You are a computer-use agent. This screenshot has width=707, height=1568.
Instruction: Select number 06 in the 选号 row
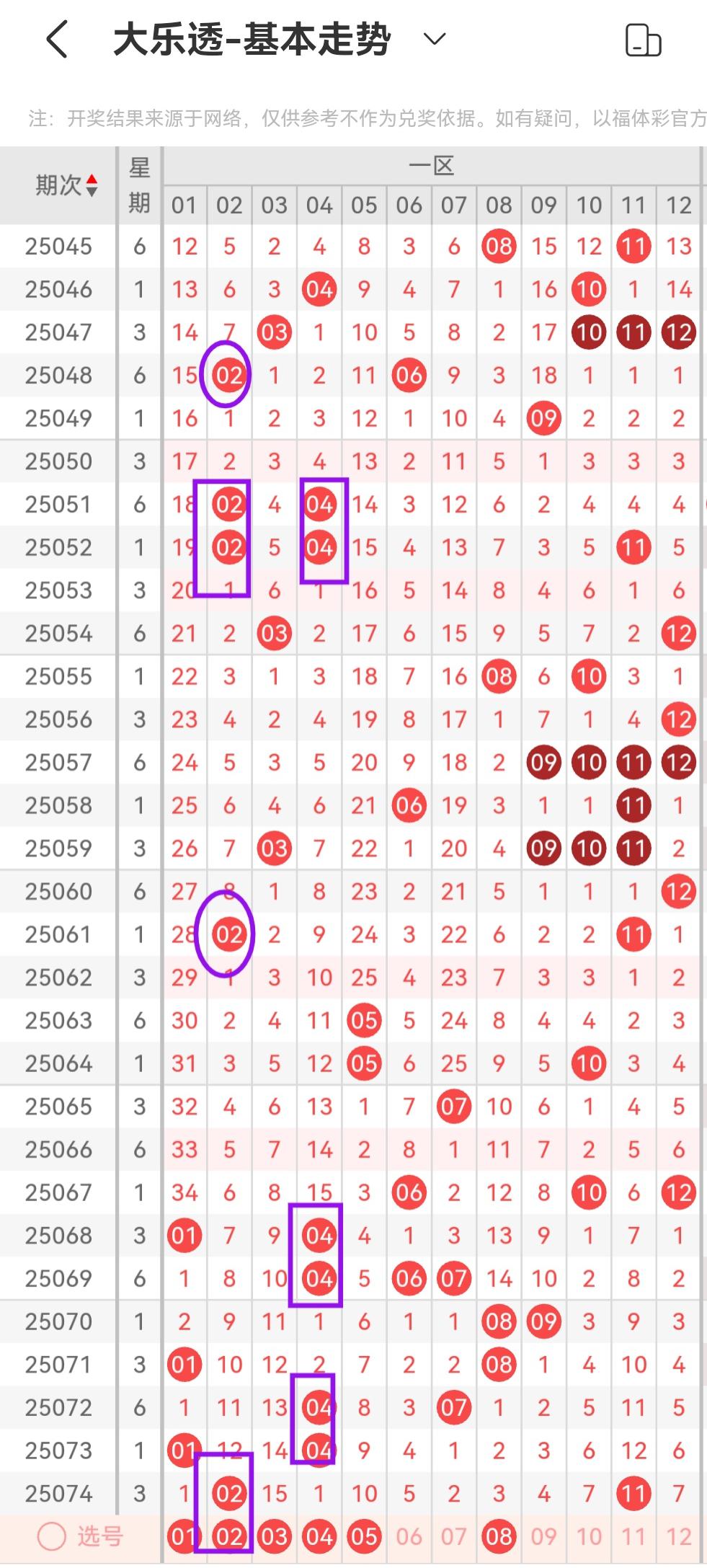click(409, 1536)
